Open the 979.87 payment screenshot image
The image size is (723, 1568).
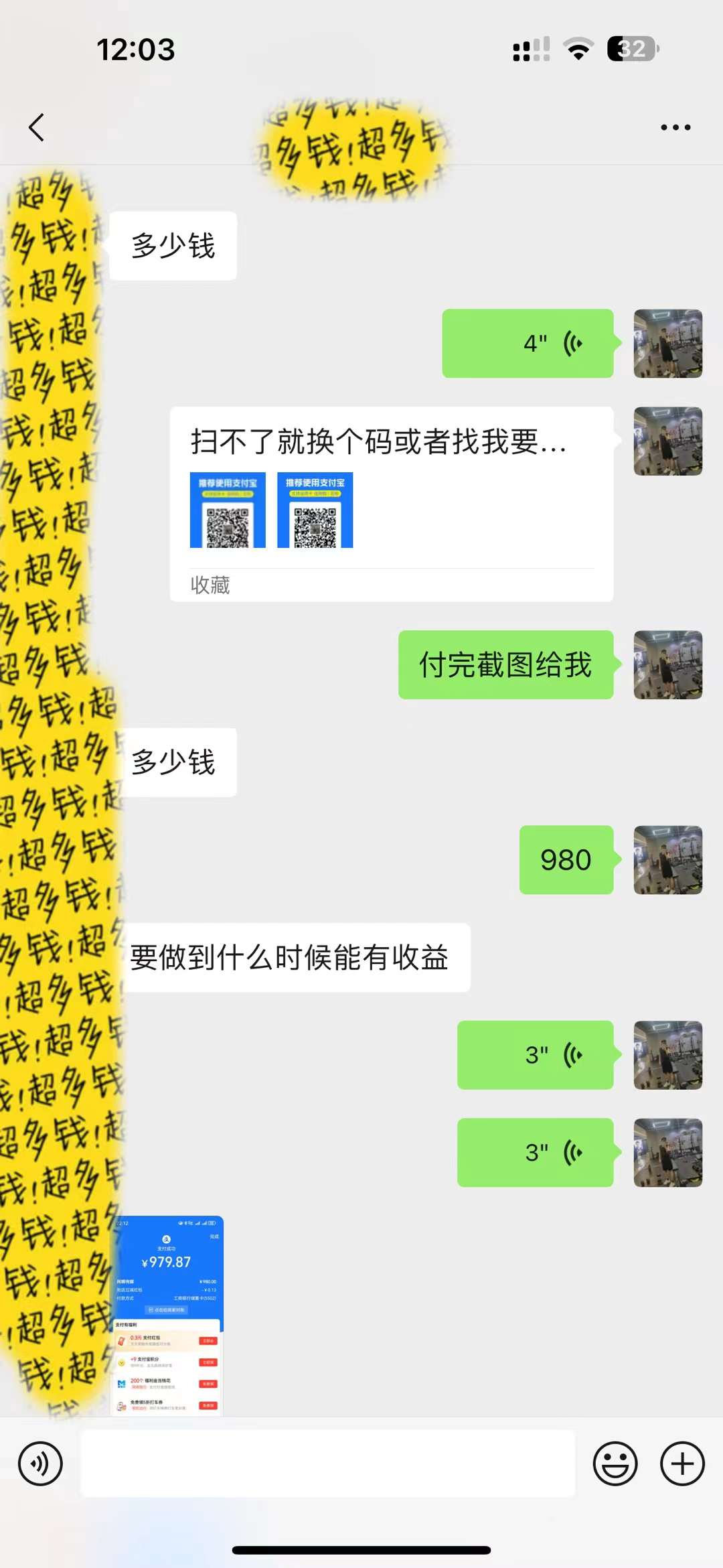tap(167, 1315)
